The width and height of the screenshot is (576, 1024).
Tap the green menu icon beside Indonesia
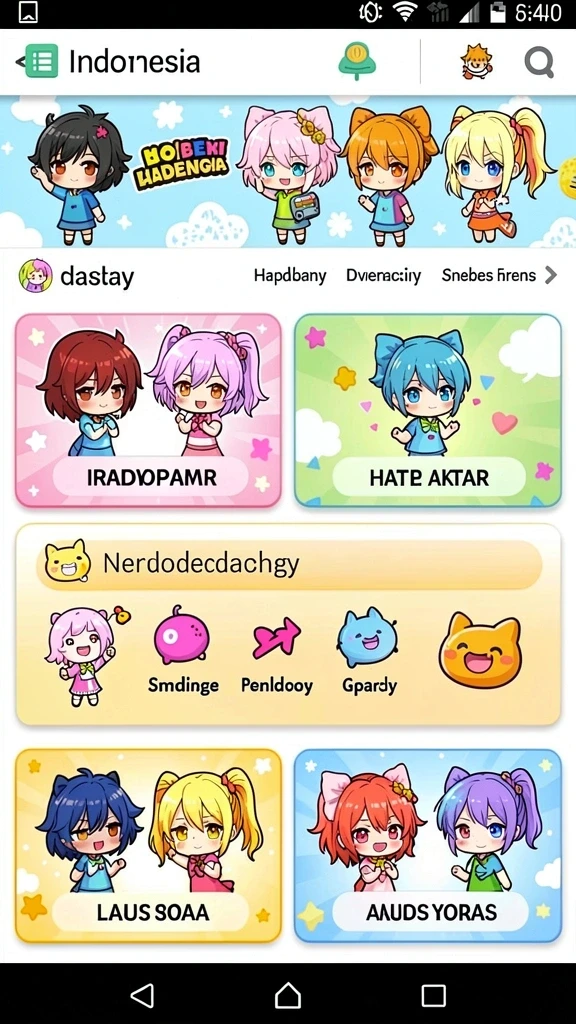click(x=41, y=61)
